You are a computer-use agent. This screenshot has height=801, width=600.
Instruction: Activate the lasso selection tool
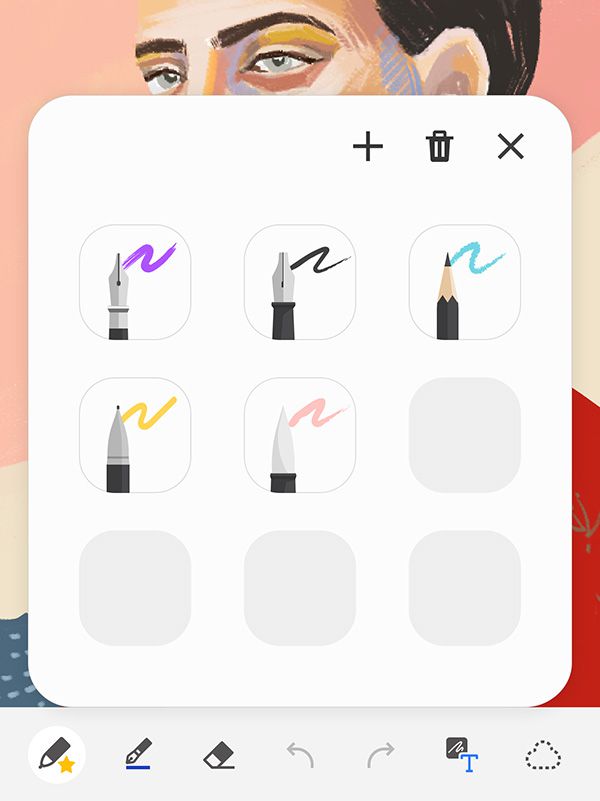coord(543,755)
